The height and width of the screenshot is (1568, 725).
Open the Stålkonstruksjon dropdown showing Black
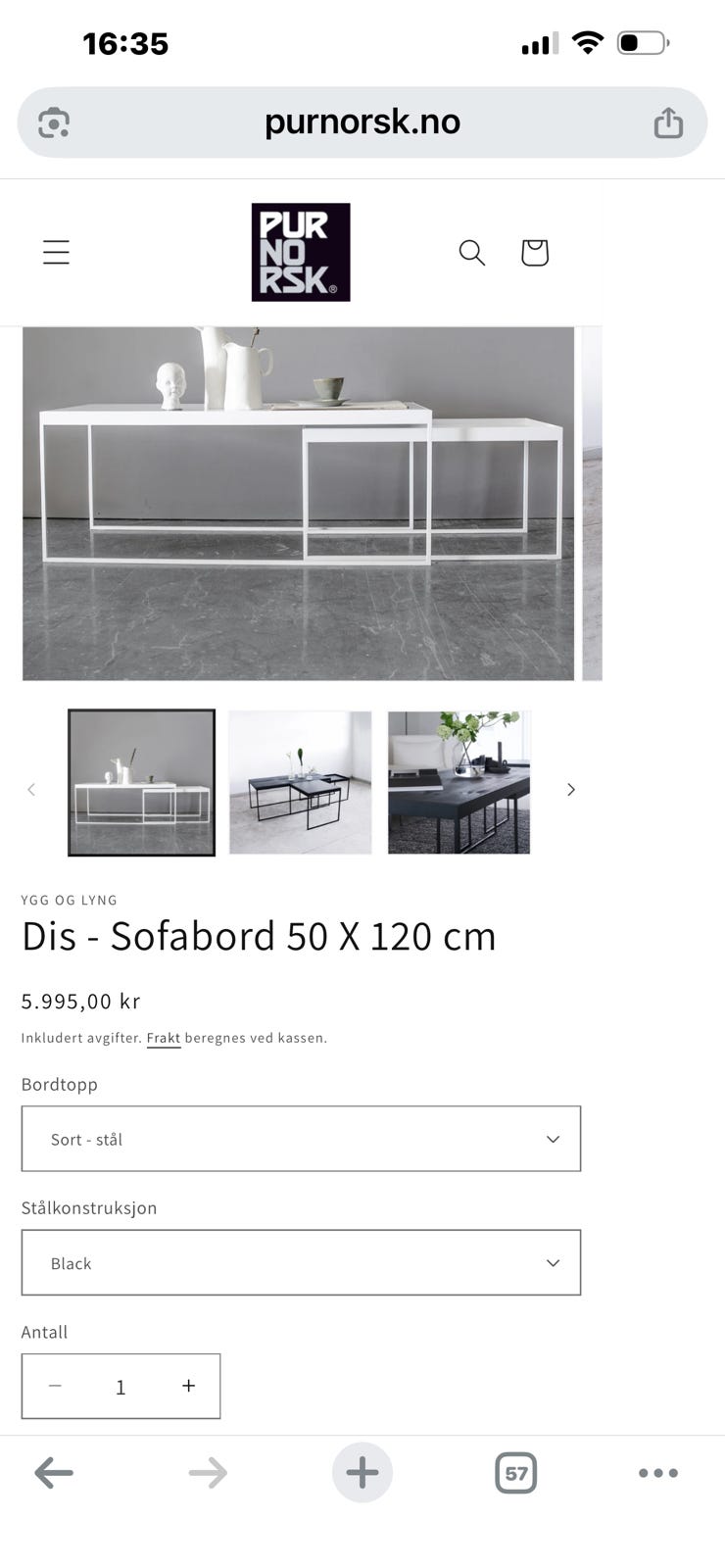(301, 1262)
